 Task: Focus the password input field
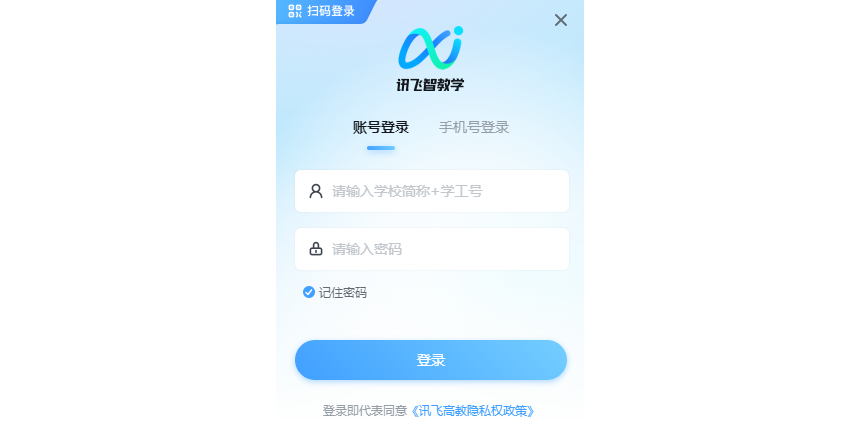pyautogui.click(x=440, y=249)
